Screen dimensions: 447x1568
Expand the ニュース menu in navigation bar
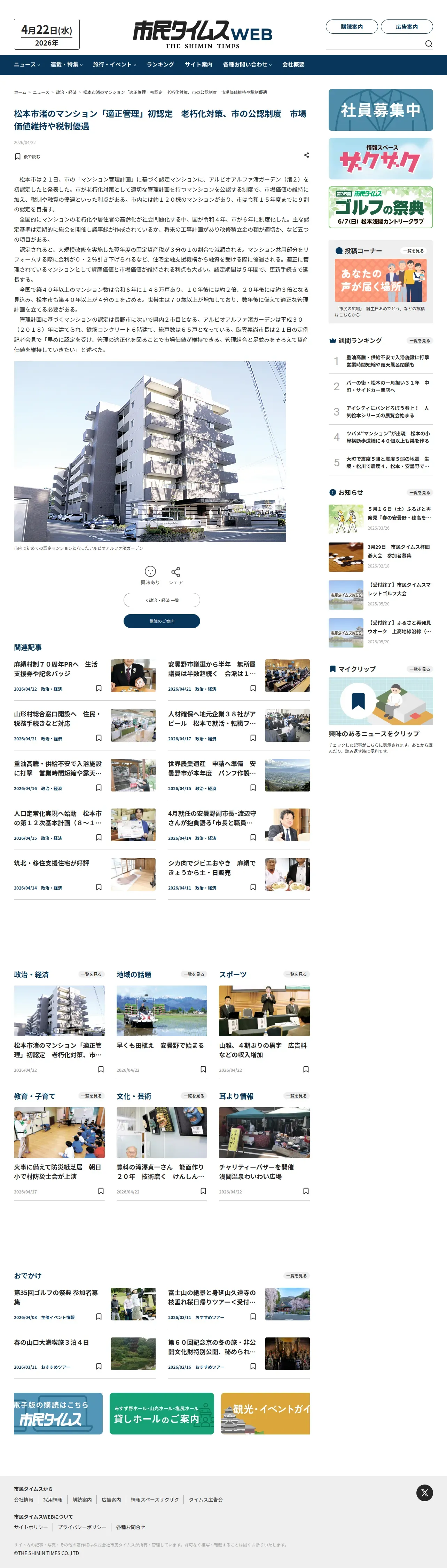click(27, 65)
